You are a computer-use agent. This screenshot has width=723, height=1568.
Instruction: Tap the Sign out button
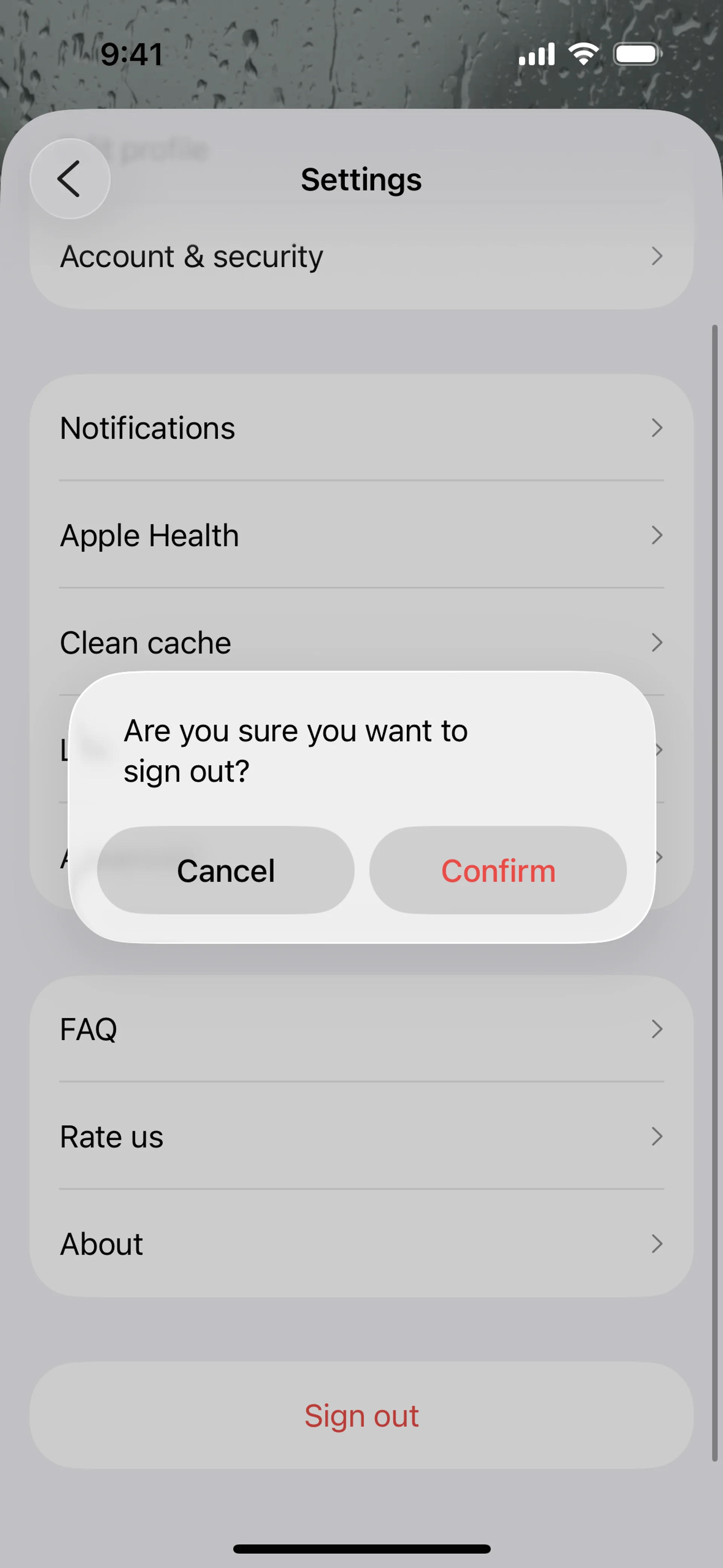[361, 1415]
